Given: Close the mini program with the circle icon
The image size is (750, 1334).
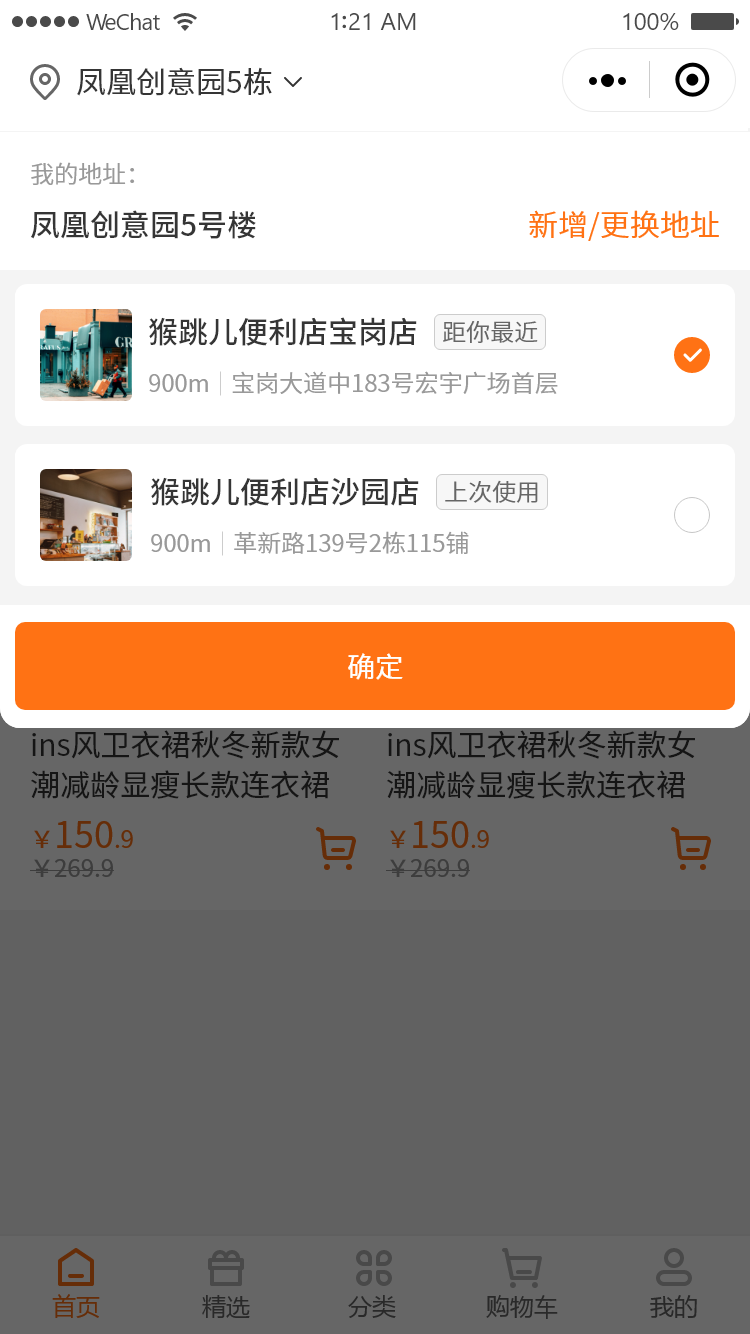Looking at the screenshot, I should (x=692, y=80).
